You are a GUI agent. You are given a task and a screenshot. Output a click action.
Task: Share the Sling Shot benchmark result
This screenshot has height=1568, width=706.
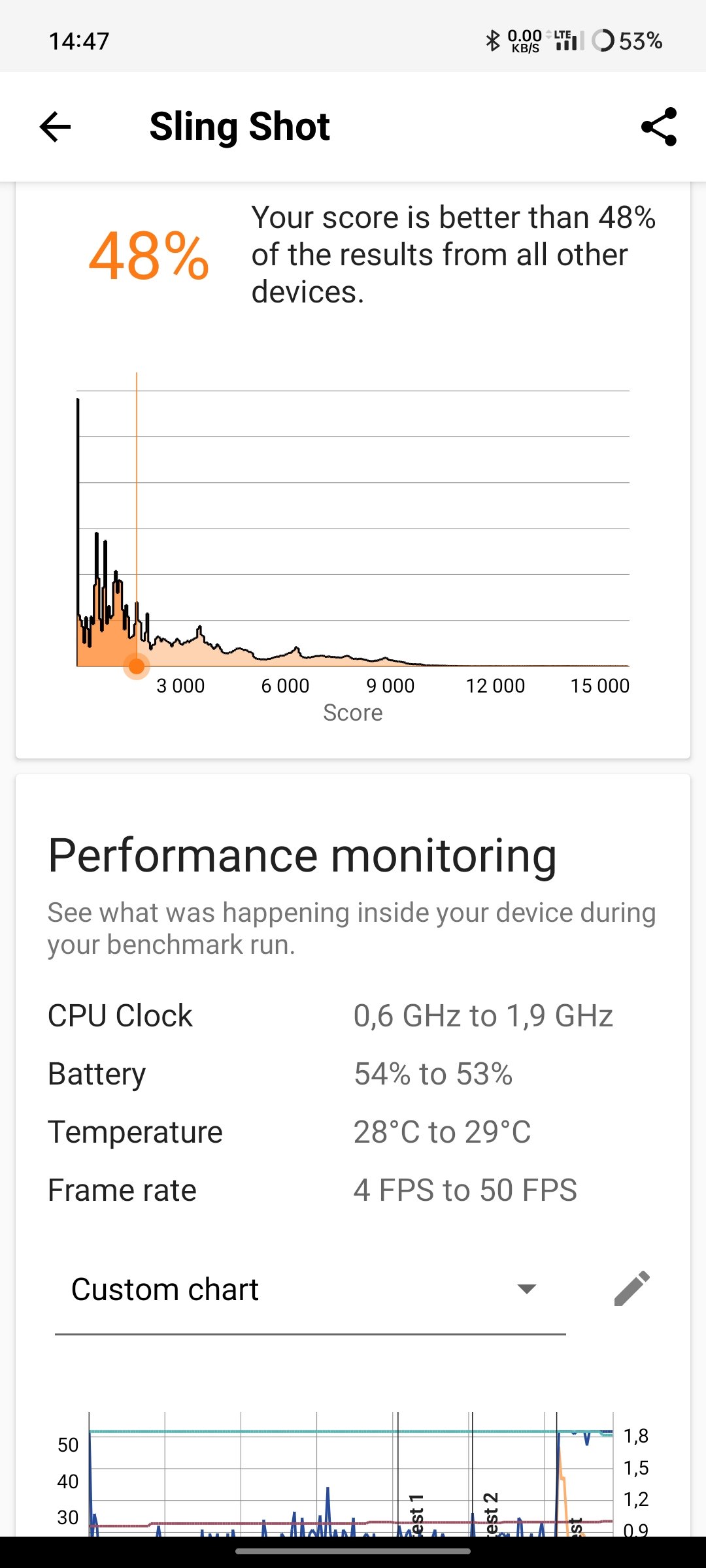point(659,126)
